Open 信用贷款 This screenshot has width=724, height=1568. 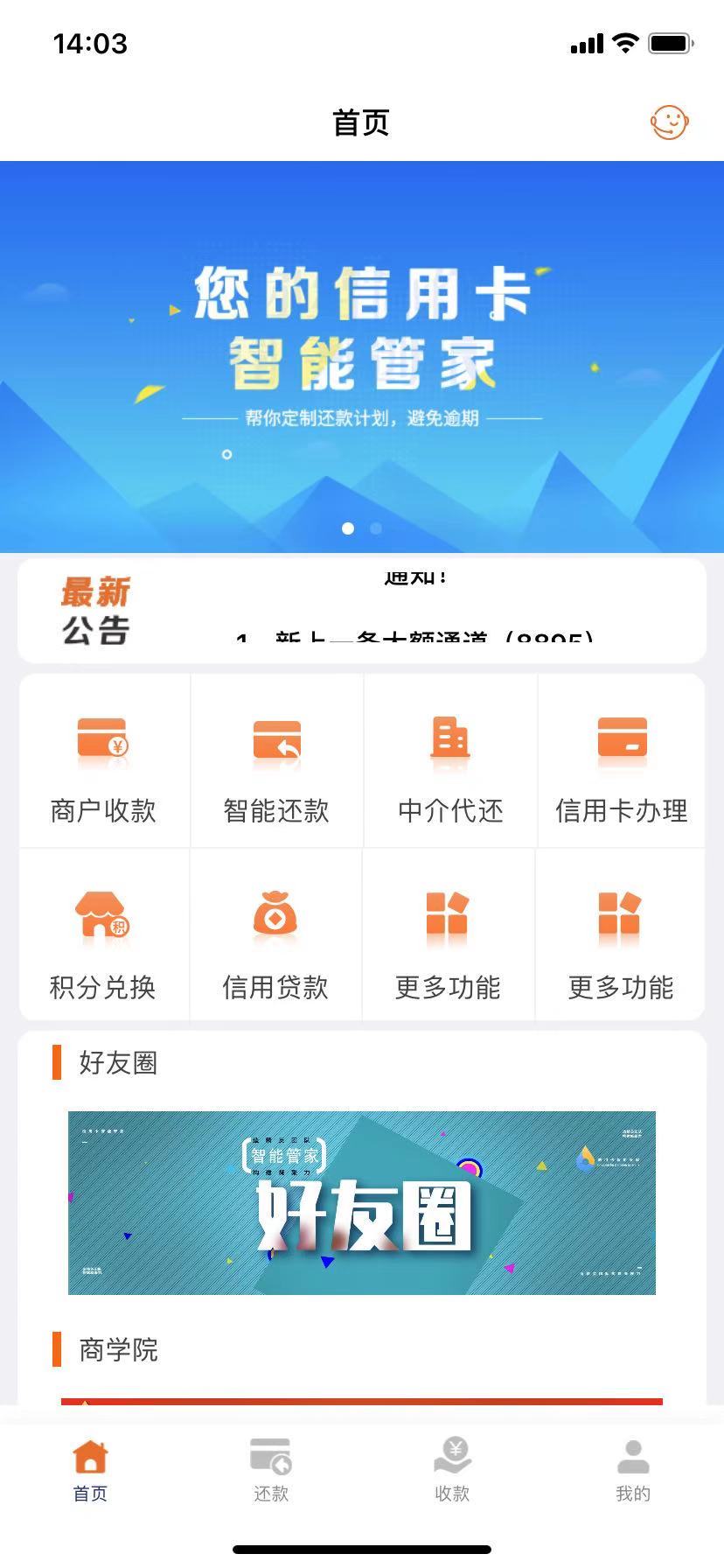click(275, 936)
